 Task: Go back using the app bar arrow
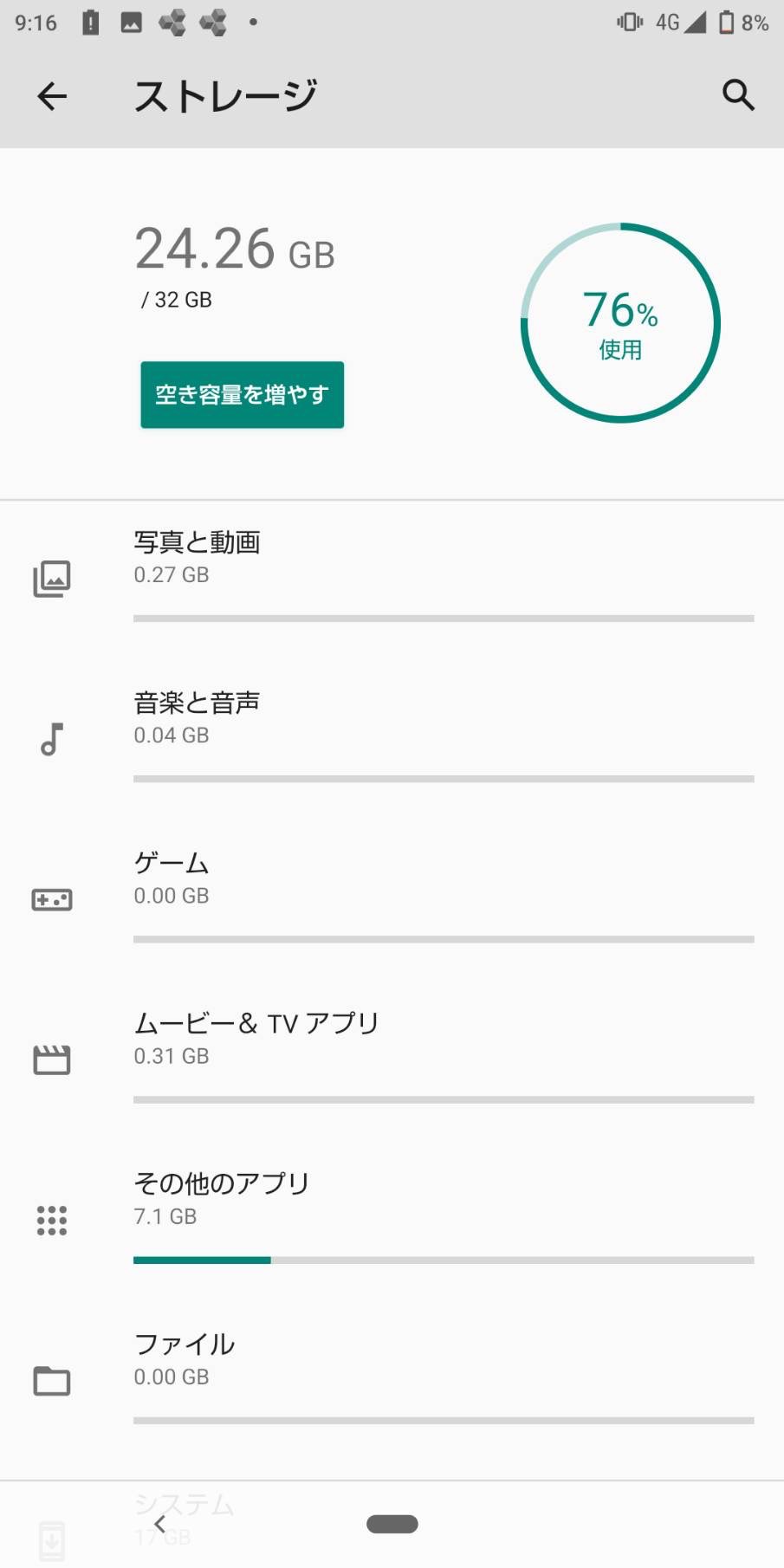(52, 95)
